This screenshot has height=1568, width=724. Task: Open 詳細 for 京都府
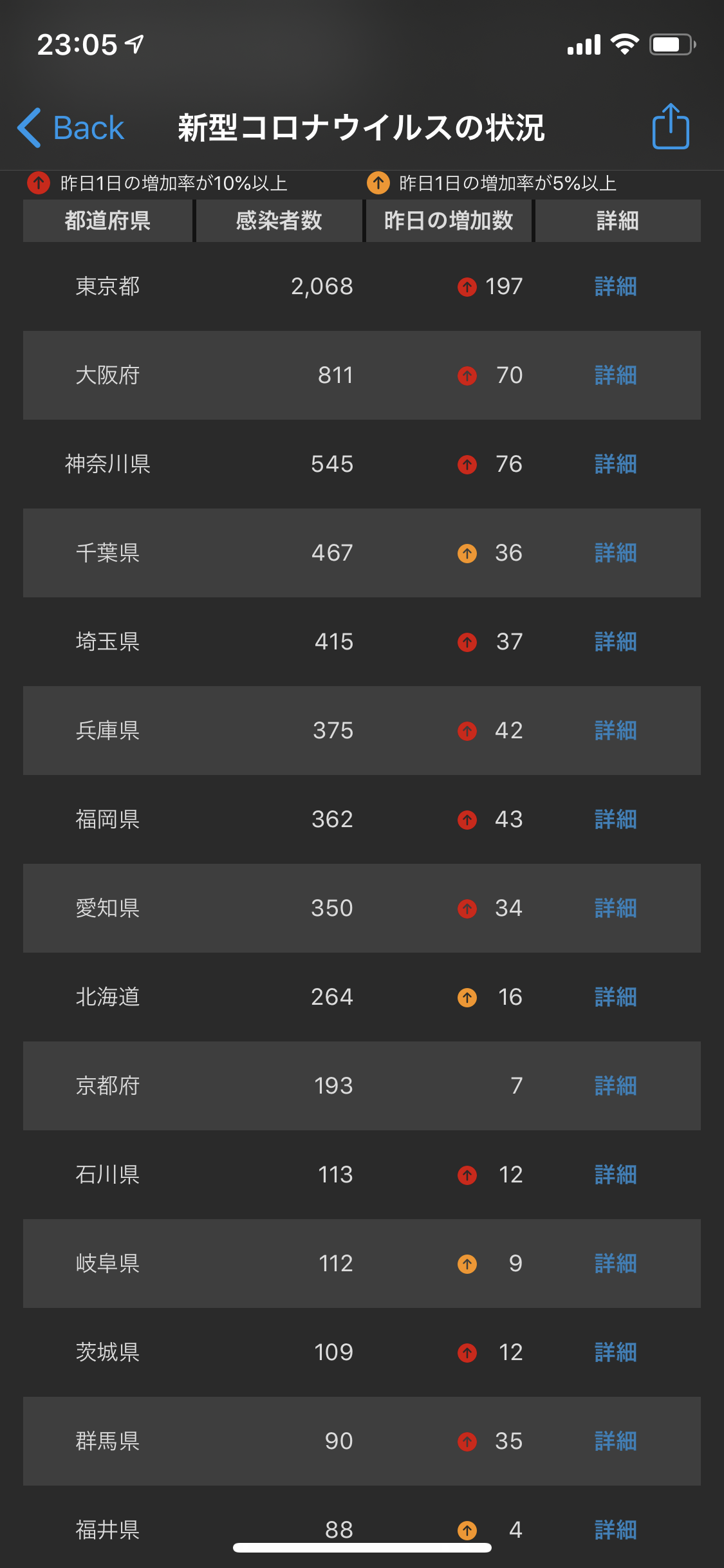pos(616,1086)
